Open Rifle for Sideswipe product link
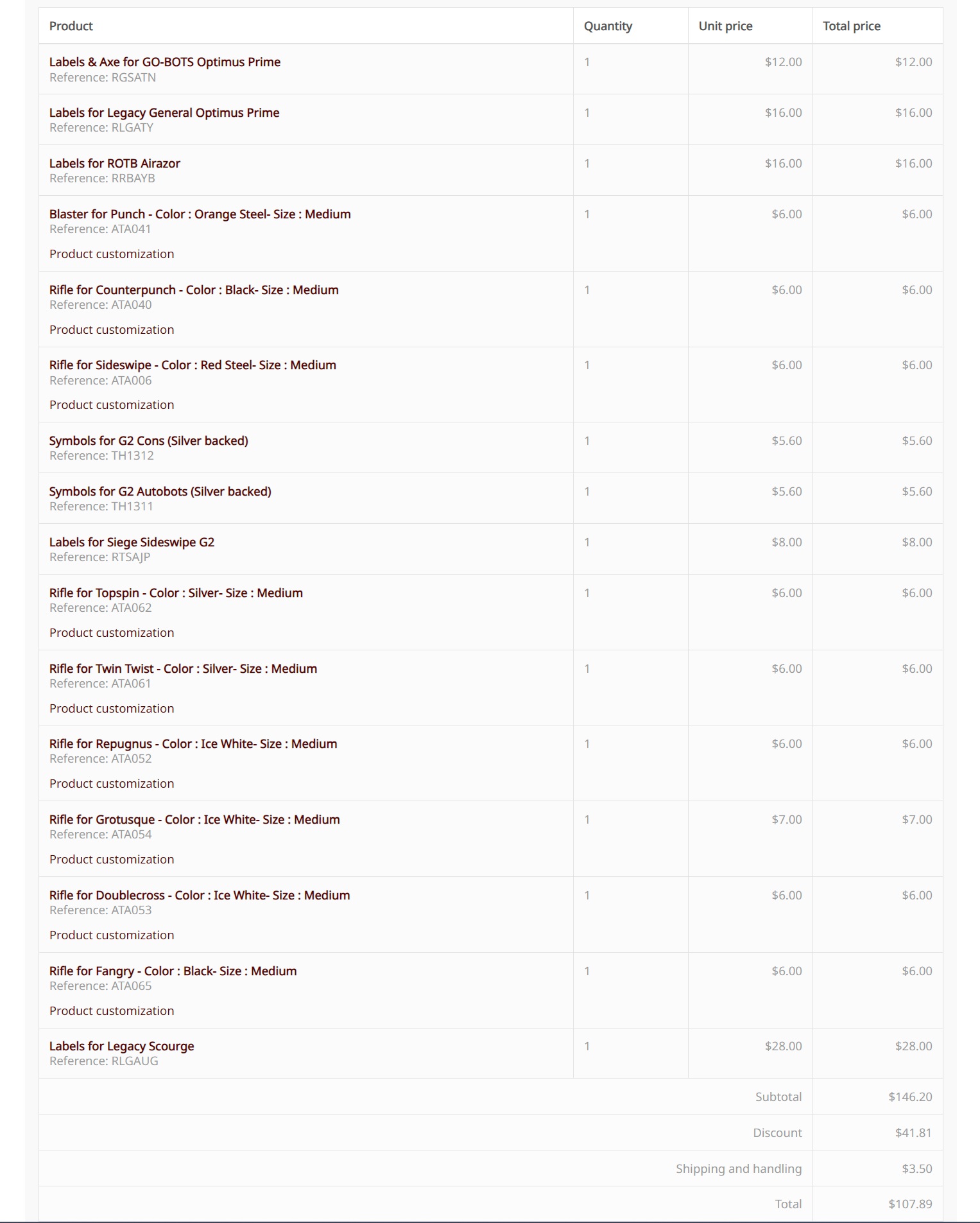 [193, 365]
